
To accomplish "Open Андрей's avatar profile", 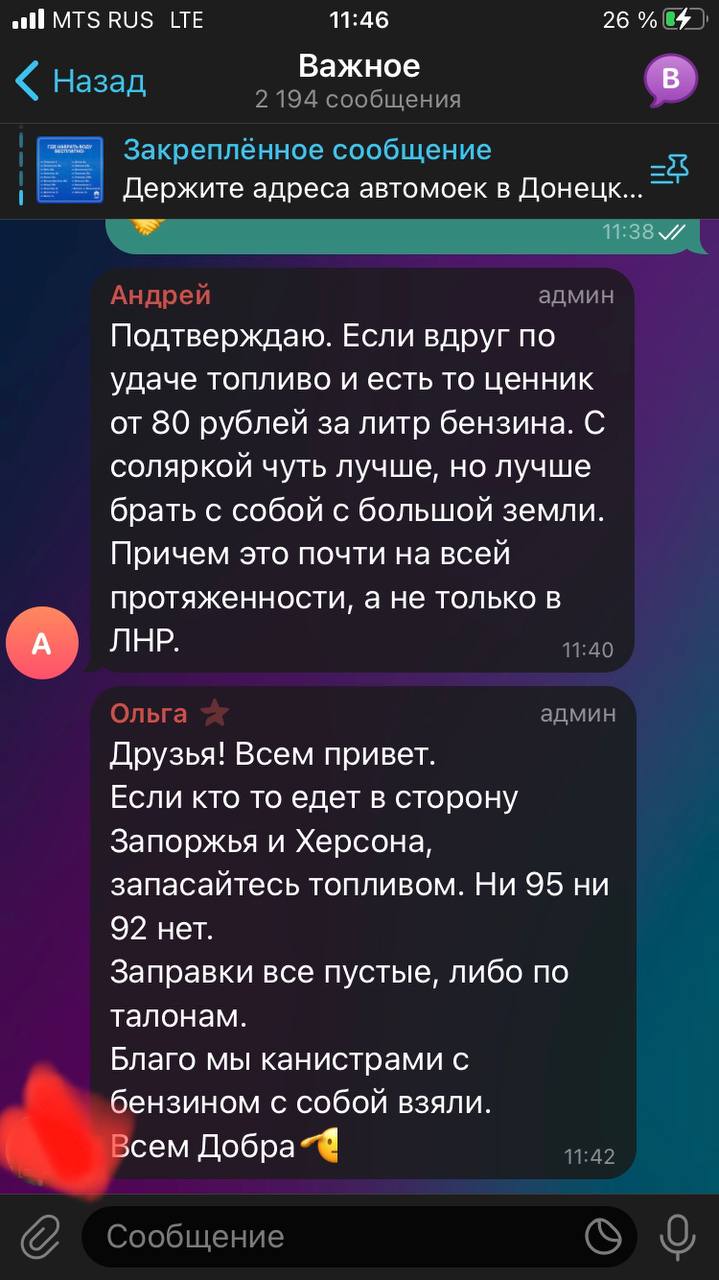I will [41, 644].
